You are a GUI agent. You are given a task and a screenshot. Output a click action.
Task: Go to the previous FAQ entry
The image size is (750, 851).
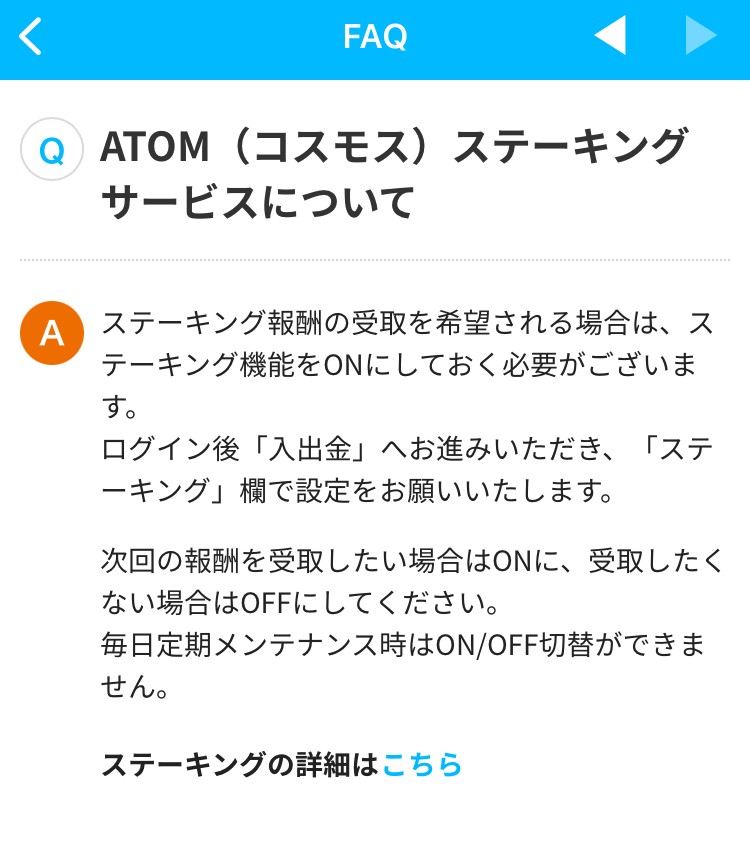(610, 37)
